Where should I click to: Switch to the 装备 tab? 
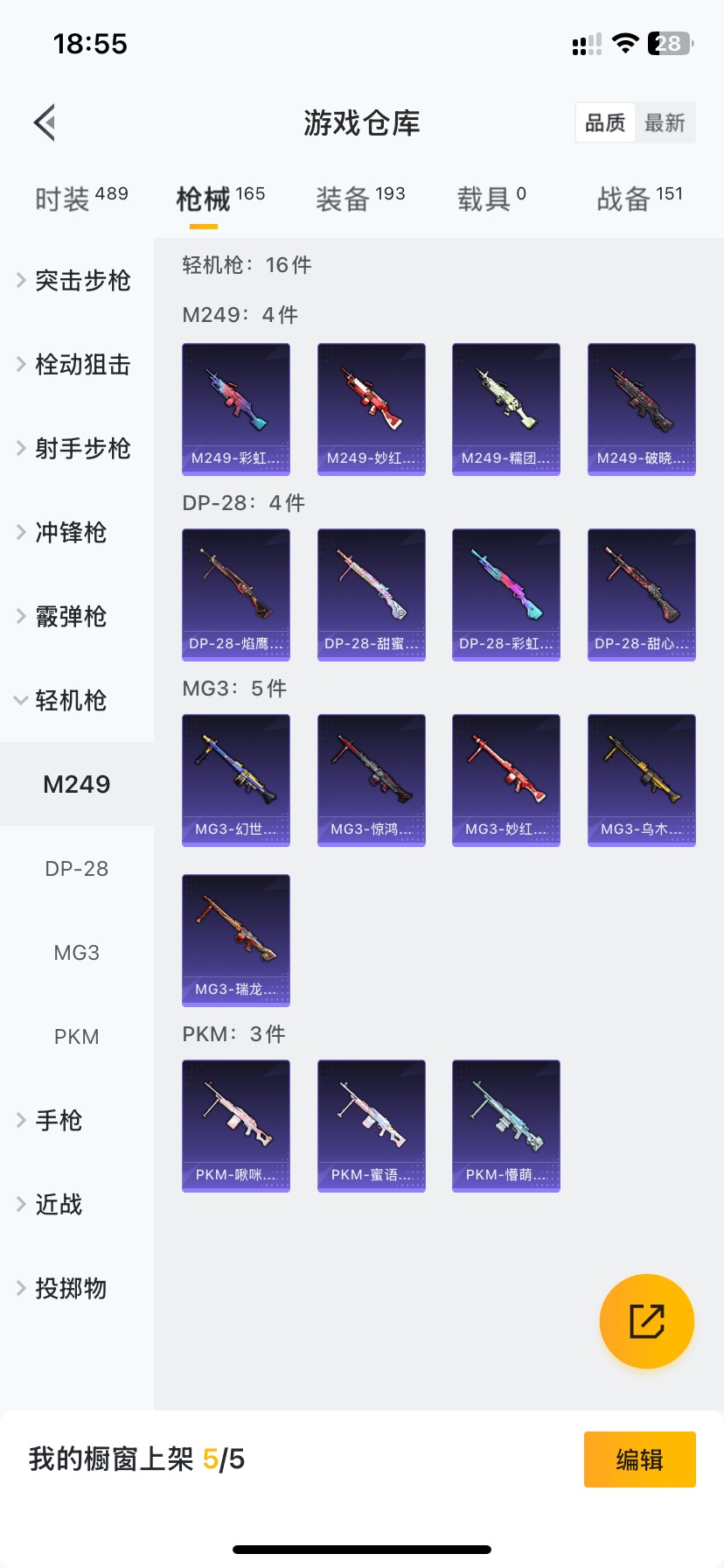click(x=360, y=199)
